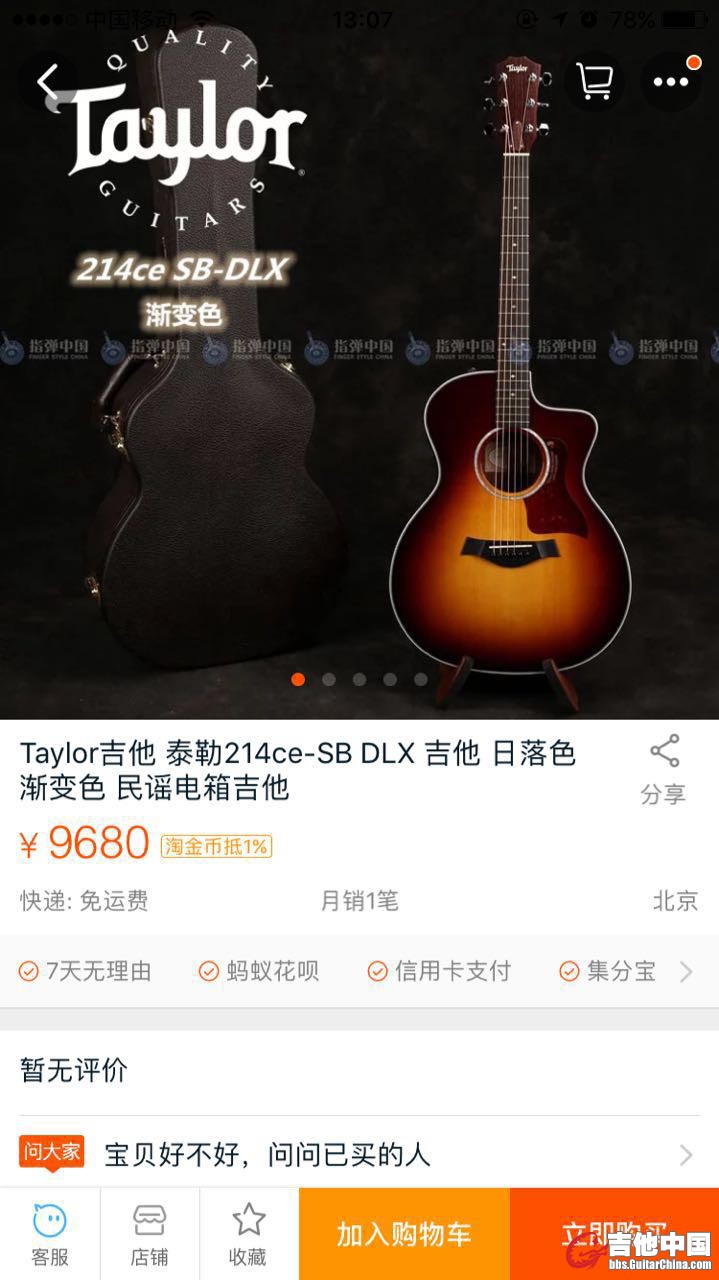Tap 加入购物车 to add to cart
The width and height of the screenshot is (719, 1280).
coord(404,1234)
